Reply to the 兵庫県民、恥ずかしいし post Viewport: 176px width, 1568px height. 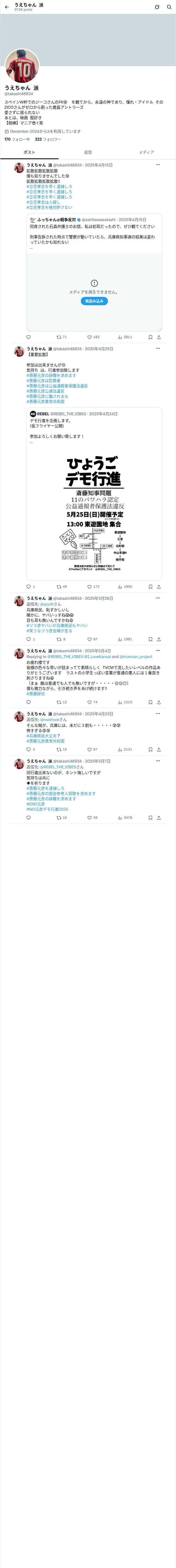click(x=28, y=639)
